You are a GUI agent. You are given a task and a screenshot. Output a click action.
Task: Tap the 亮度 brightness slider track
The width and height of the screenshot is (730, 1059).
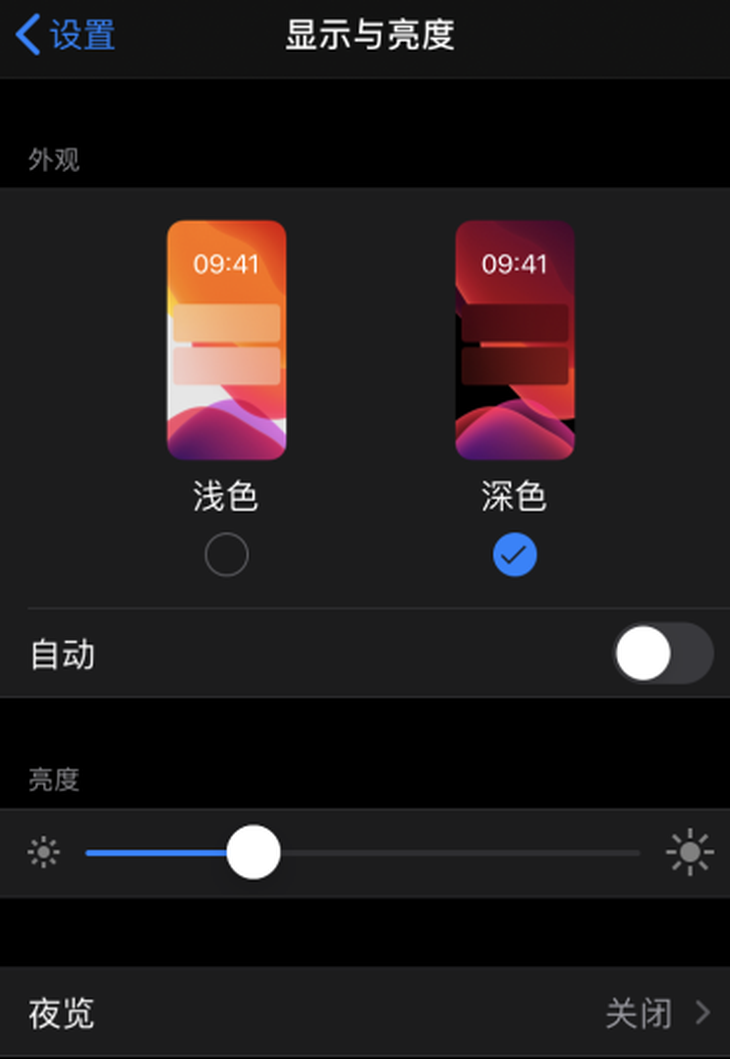coord(450,853)
